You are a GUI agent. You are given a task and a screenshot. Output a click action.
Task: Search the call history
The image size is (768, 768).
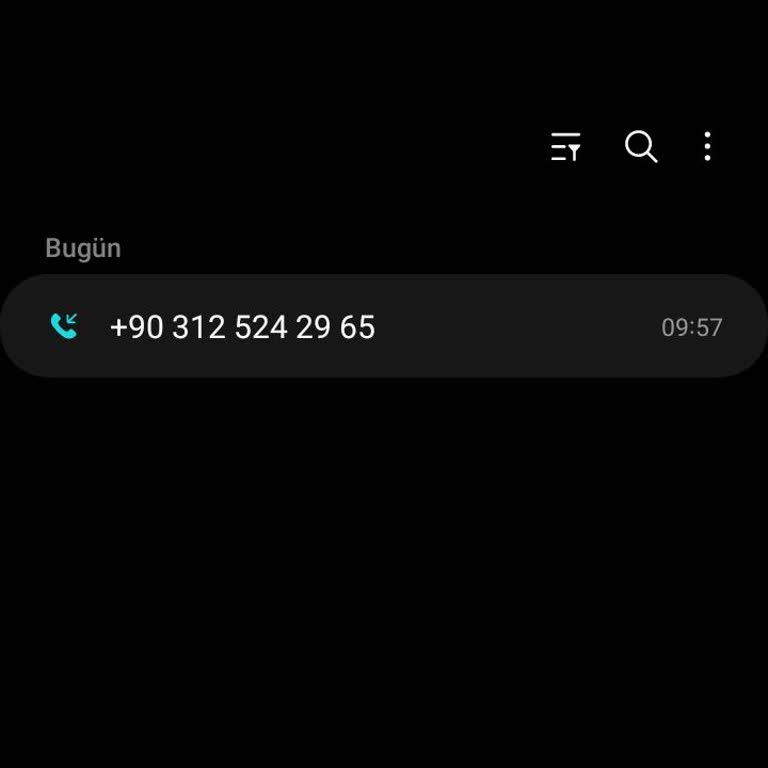pyautogui.click(x=641, y=147)
